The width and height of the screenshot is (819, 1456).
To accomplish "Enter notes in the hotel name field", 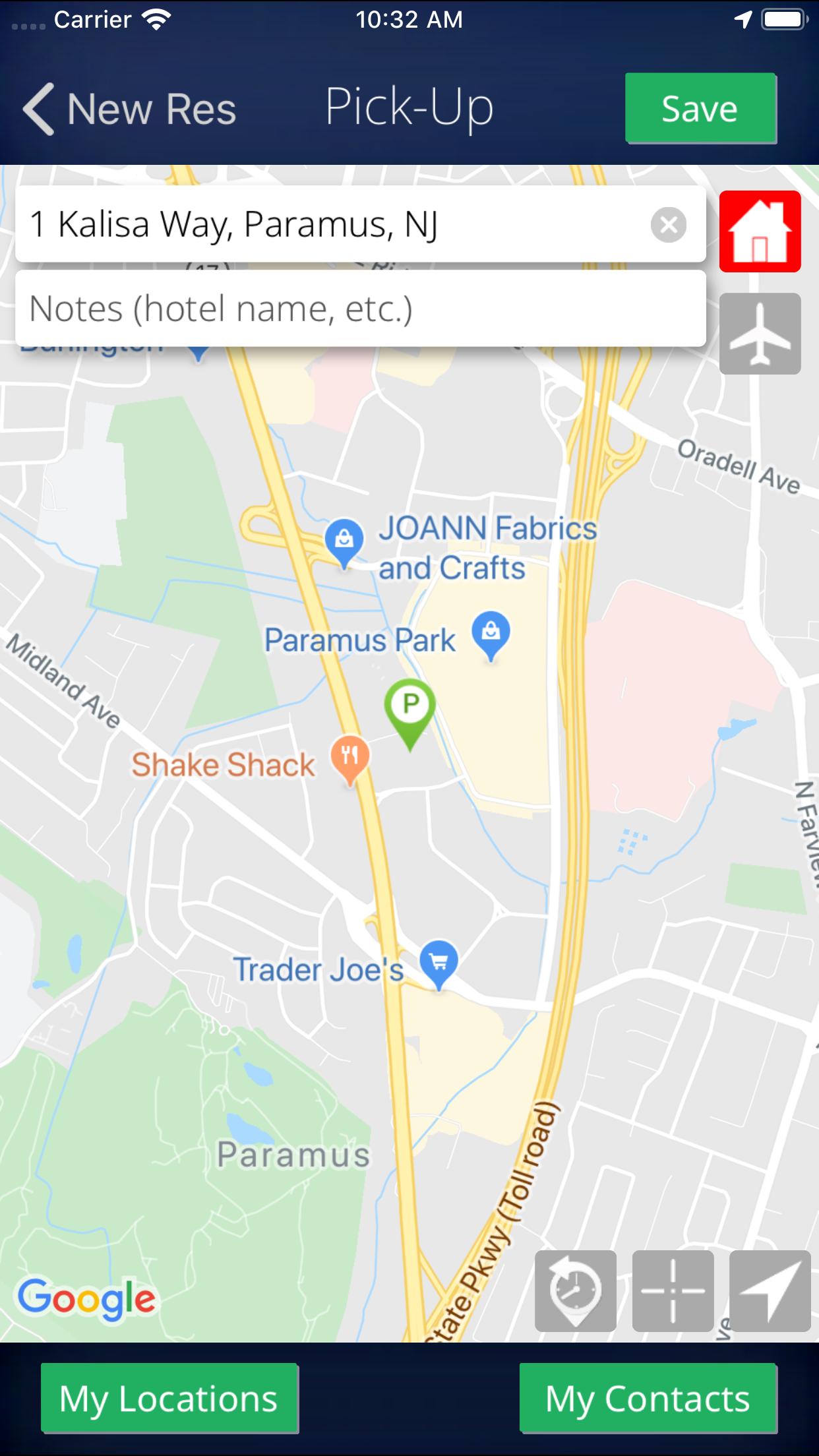I will click(x=360, y=308).
